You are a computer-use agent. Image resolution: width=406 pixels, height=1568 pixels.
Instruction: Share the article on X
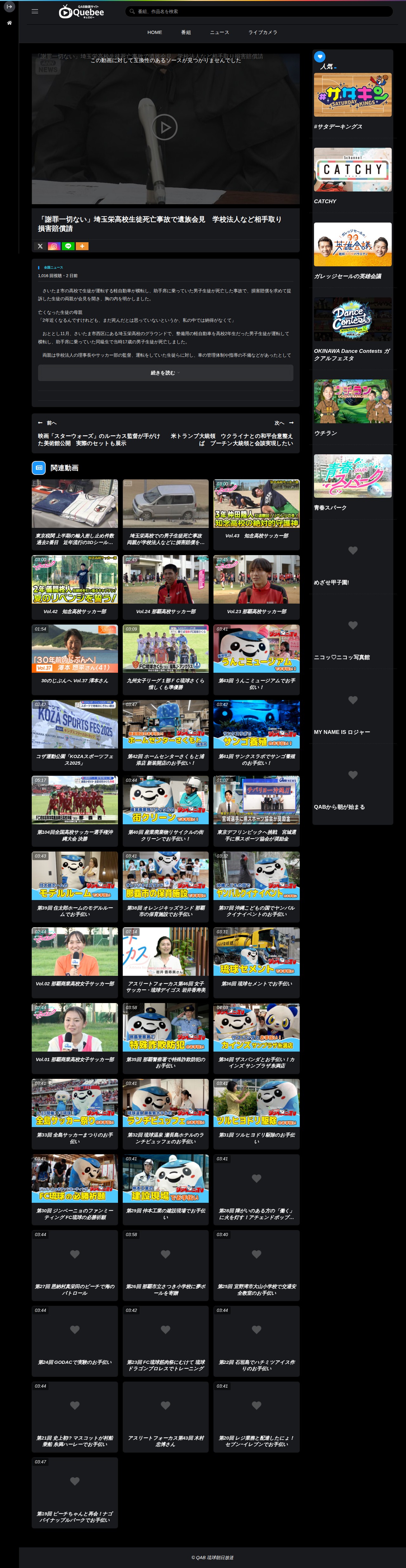[x=40, y=246]
